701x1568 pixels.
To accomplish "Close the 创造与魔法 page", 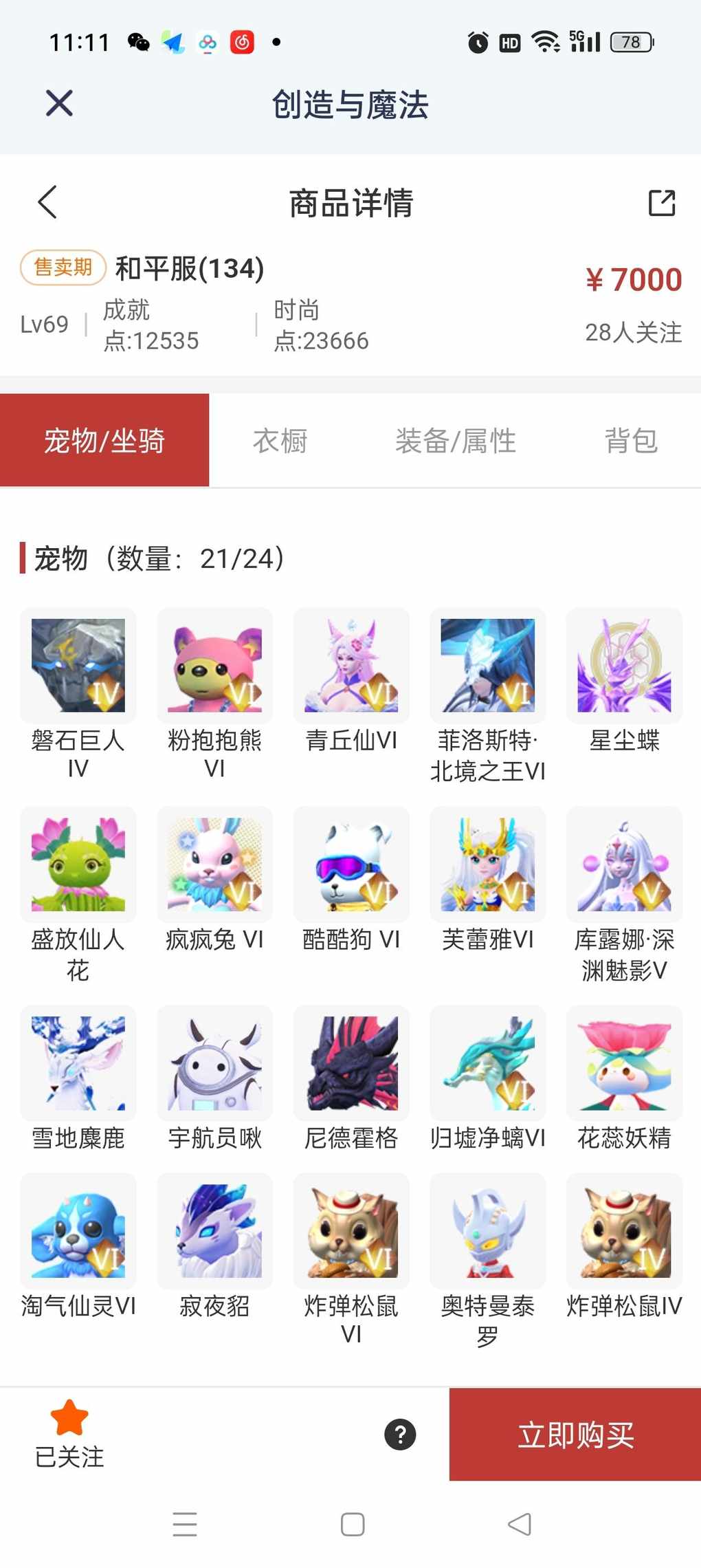I will pyautogui.click(x=59, y=104).
